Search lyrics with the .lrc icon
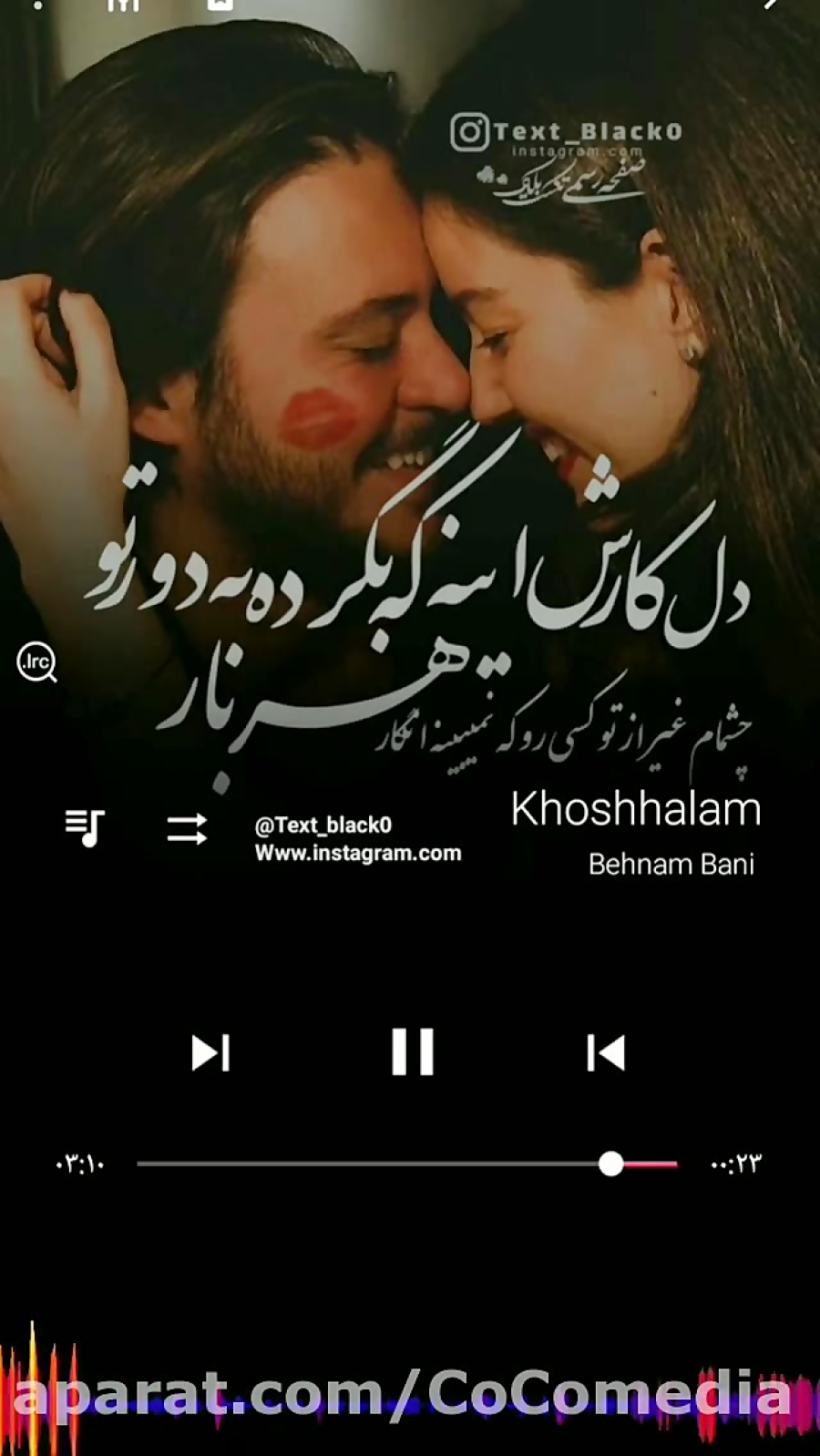The height and width of the screenshot is (1456, 820). click(37, 662)
